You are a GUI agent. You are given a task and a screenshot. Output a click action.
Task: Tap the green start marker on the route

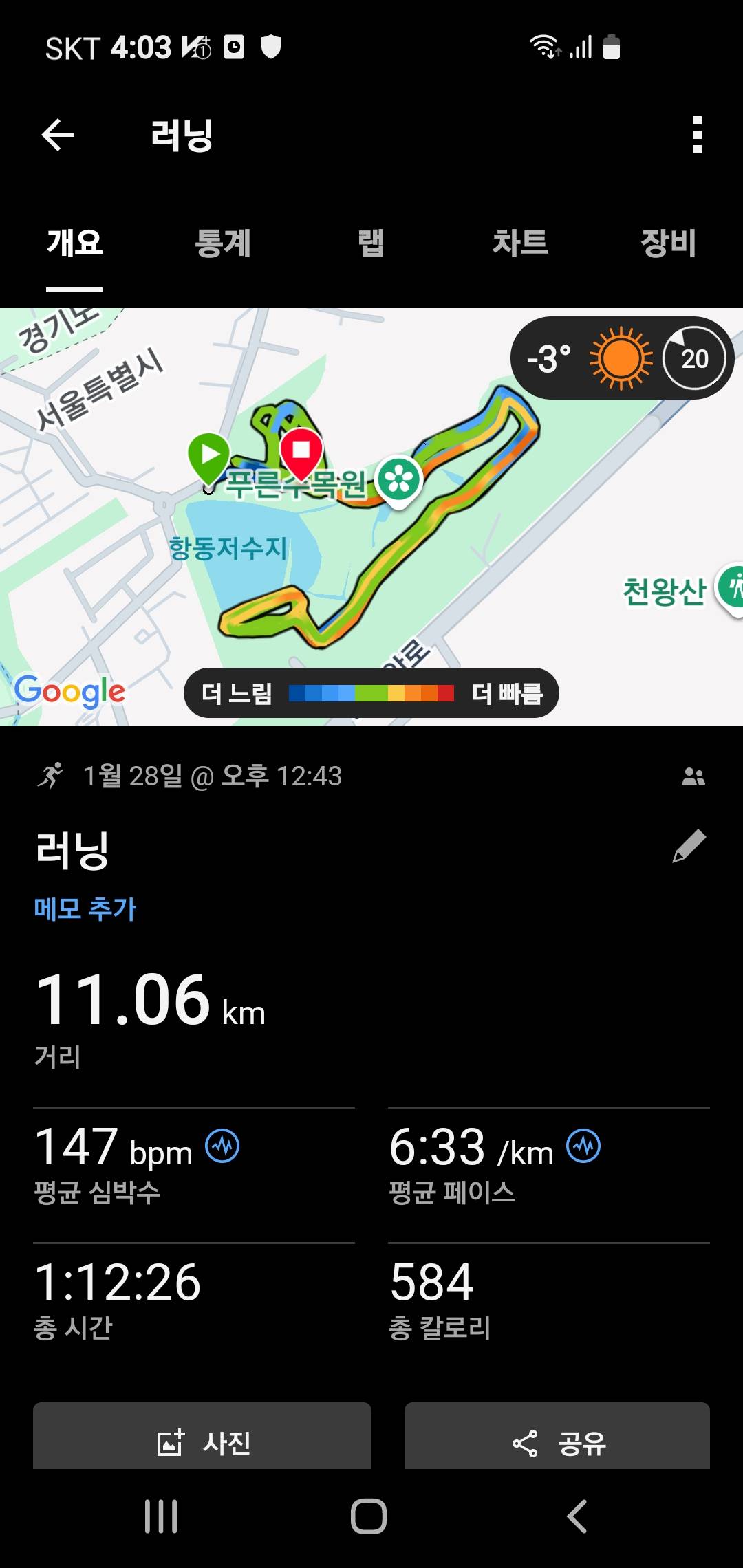[211, 454]
